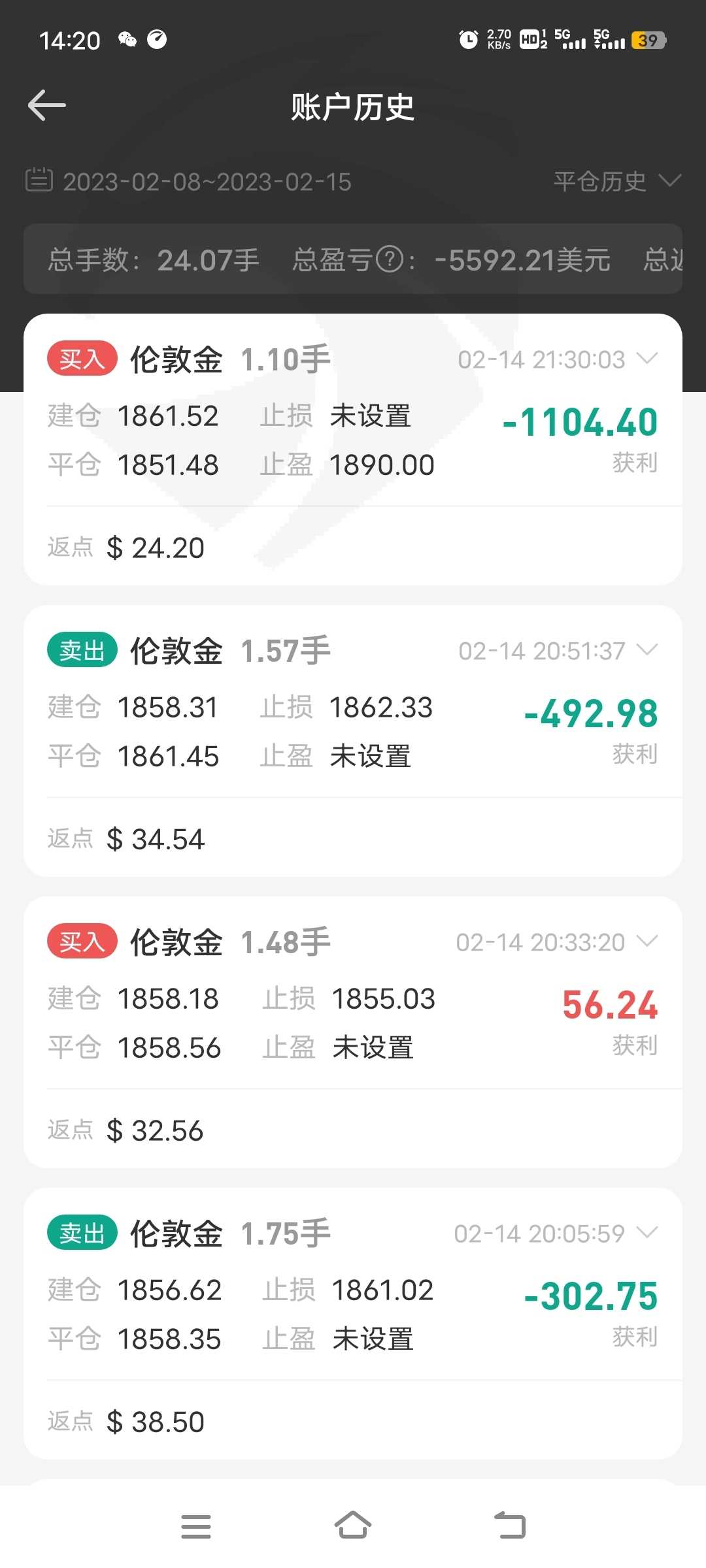Open the 平仓历史 dropdown filter
The image size is (706, 1568).
pyautogui.click(x=618, y=181)
